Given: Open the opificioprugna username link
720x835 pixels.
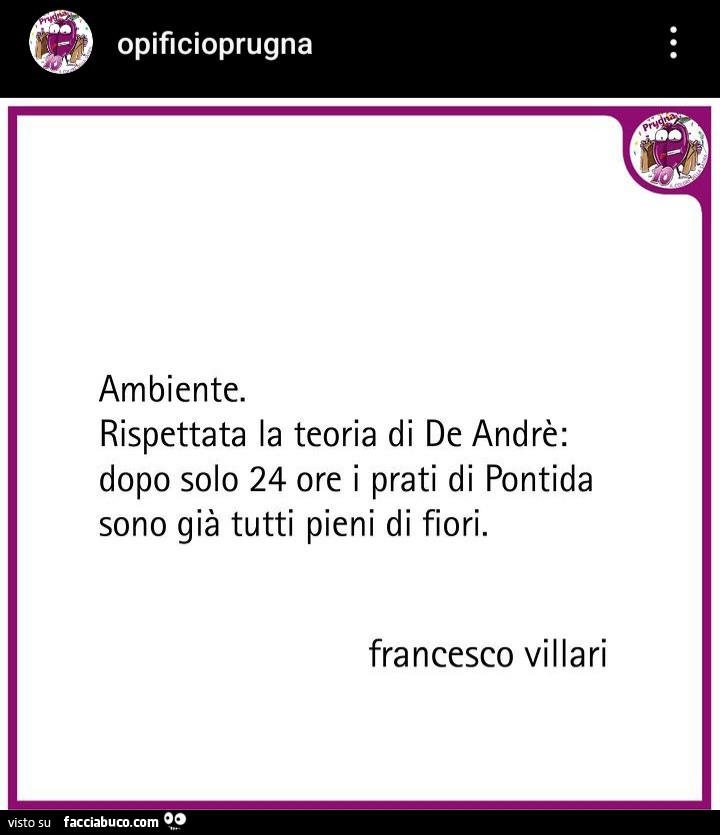Looking at the screenshot, I should point(214,44).
